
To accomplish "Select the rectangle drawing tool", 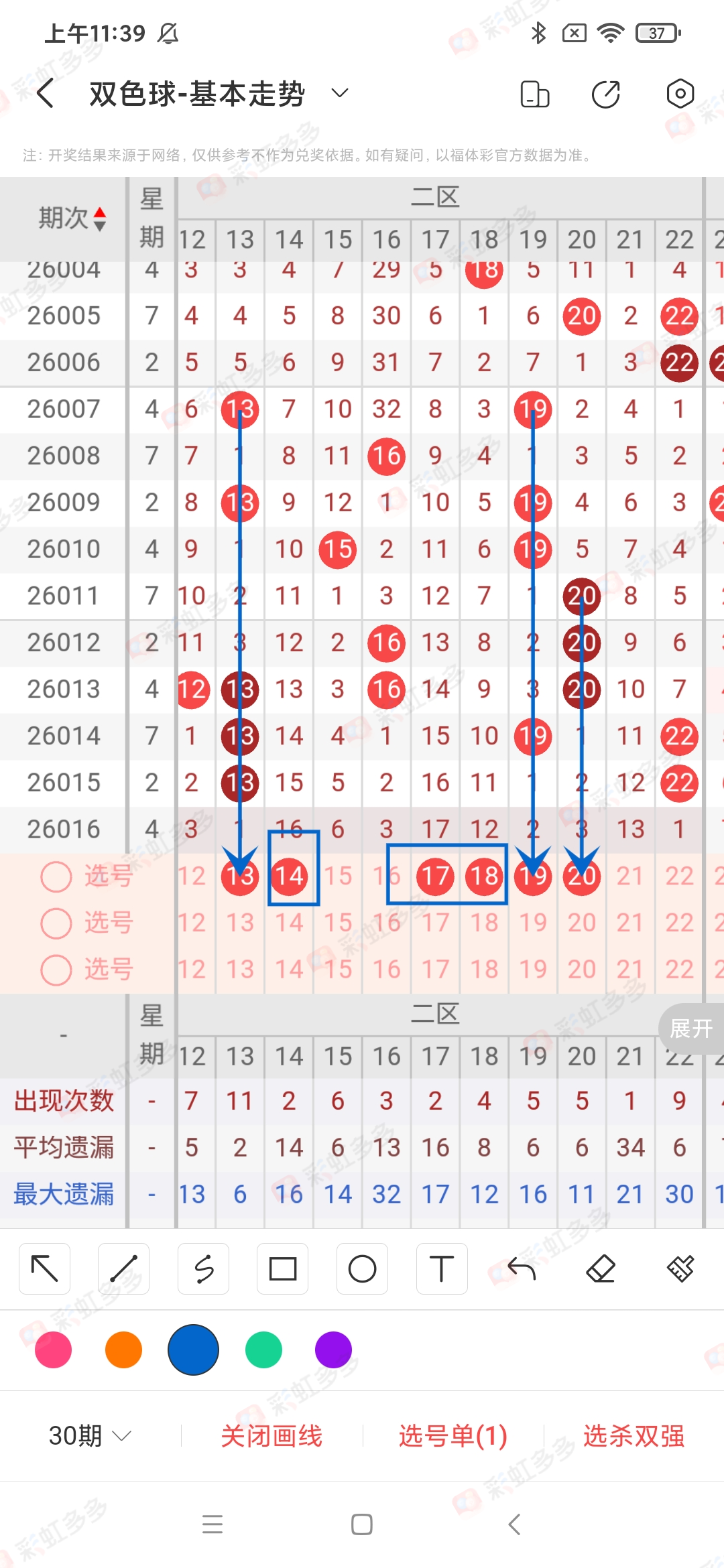I will [282, 1268].
